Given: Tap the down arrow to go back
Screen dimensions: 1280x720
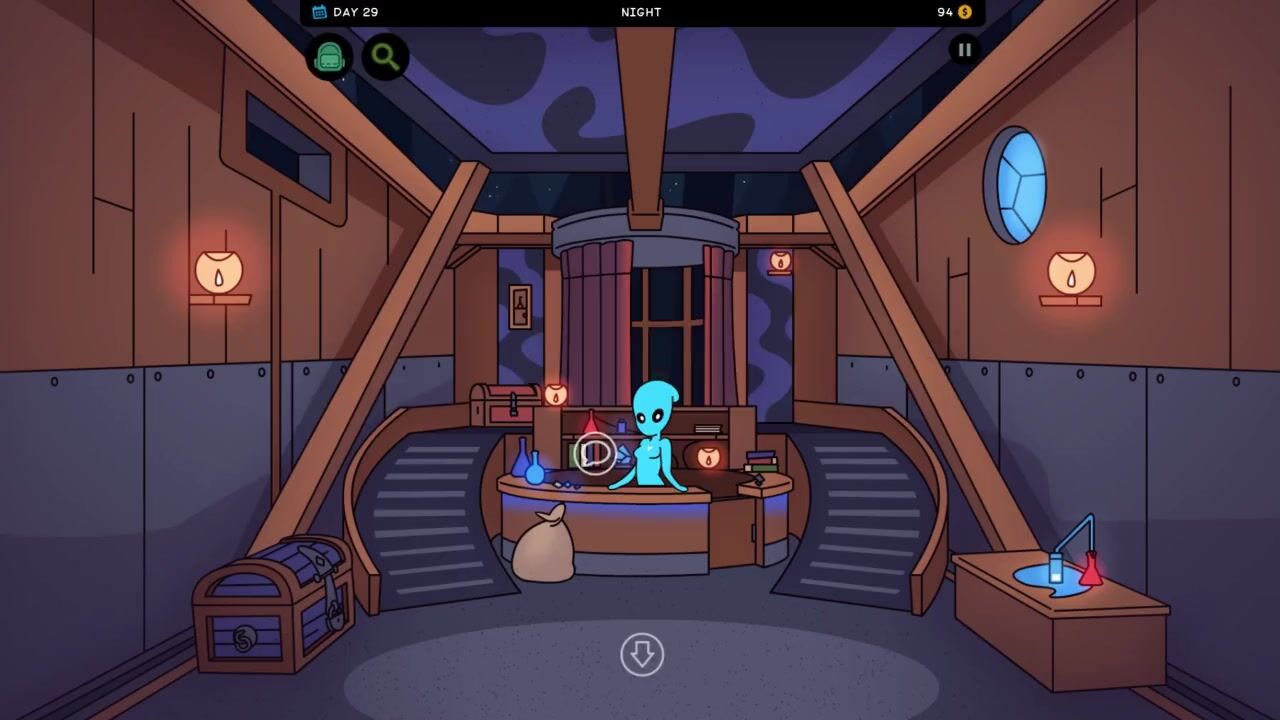Looking at the screenshot, I should (641, 655).
